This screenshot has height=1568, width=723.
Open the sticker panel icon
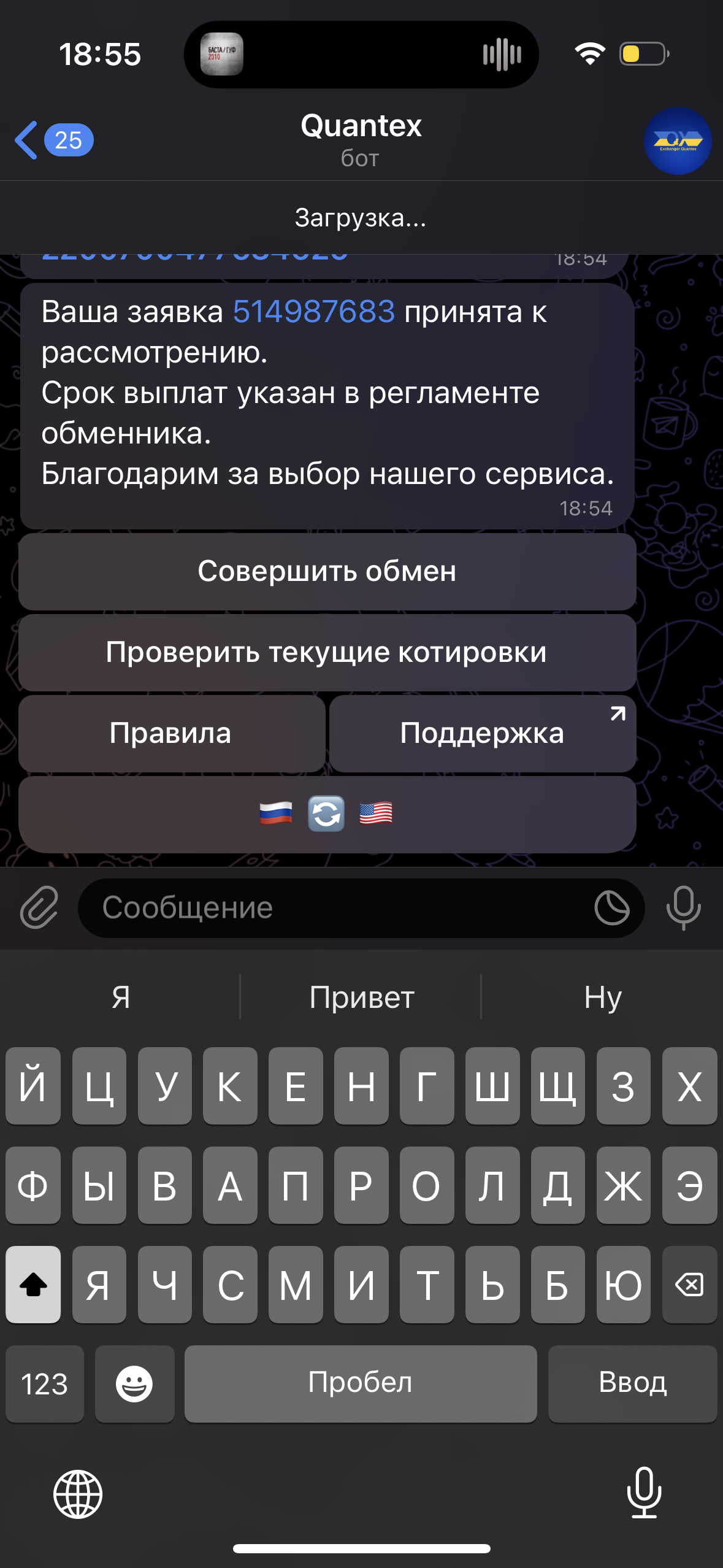pyautogui.click(x=611, y=907)
